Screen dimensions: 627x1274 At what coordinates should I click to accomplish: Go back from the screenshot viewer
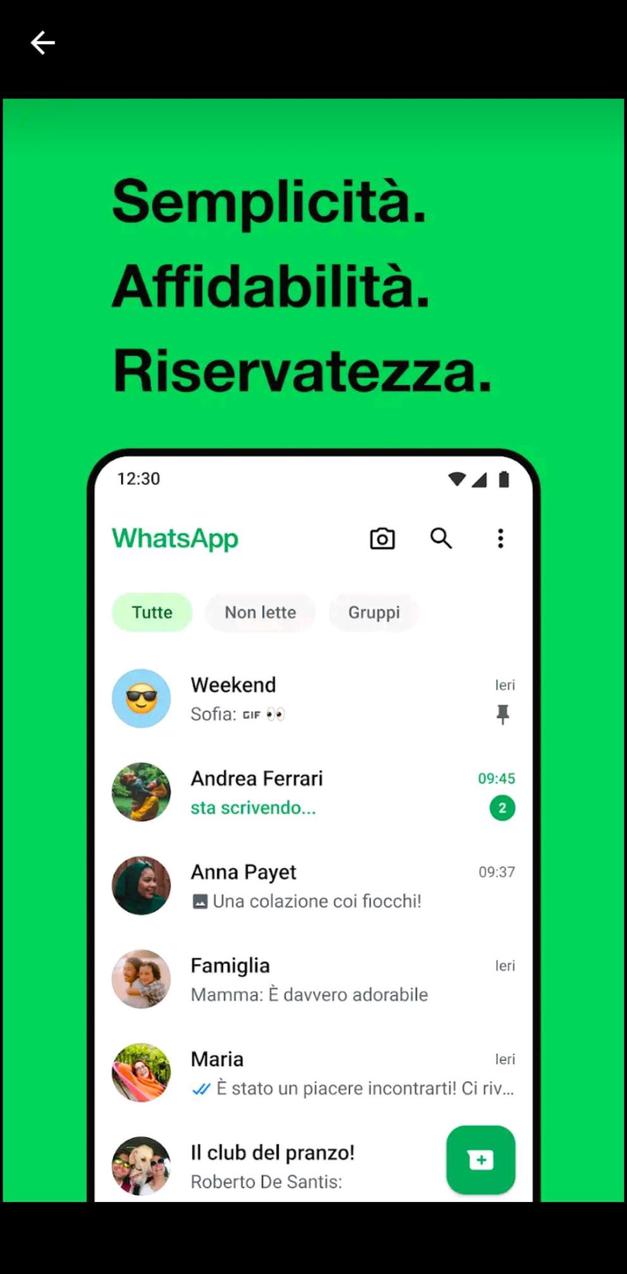pos(42,42)
